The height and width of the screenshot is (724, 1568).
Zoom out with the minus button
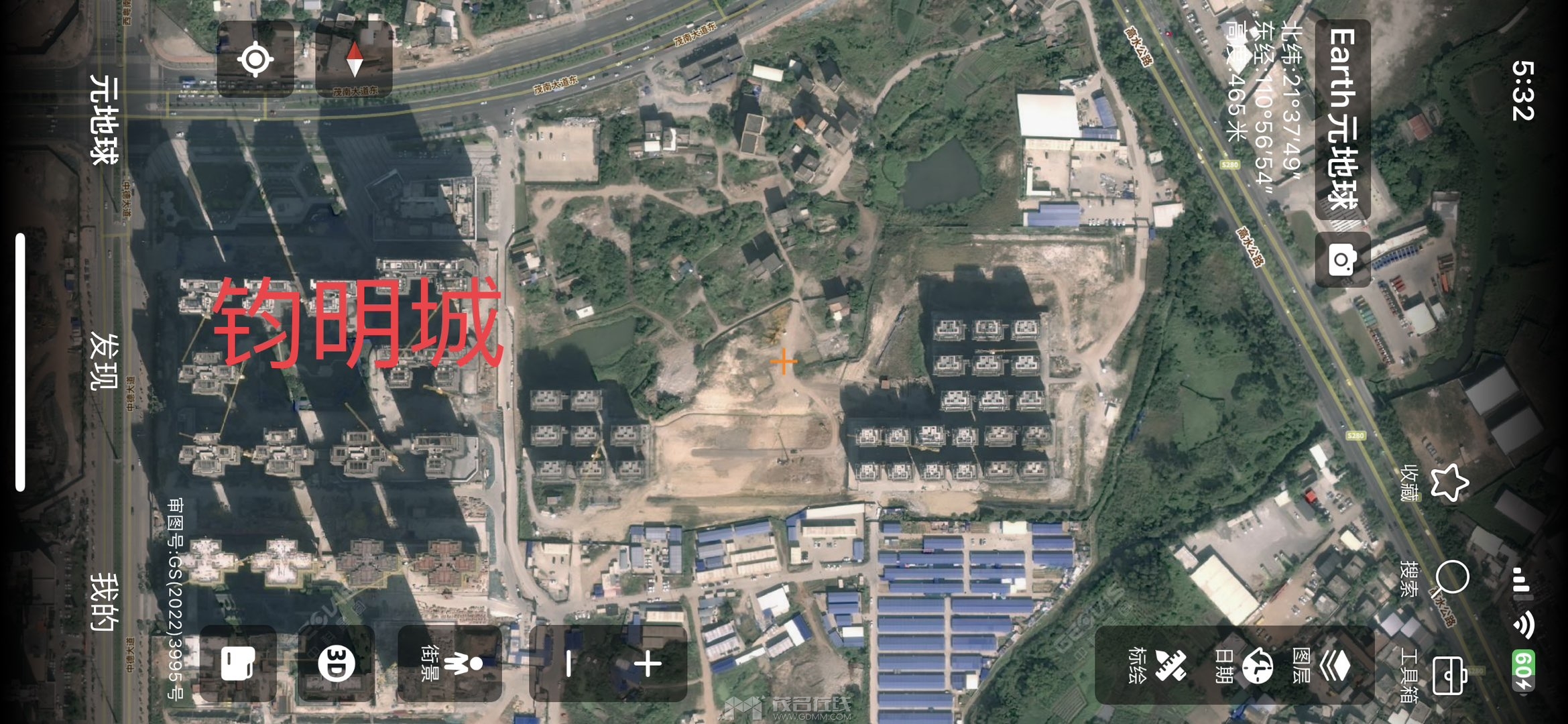click(569, 664)
